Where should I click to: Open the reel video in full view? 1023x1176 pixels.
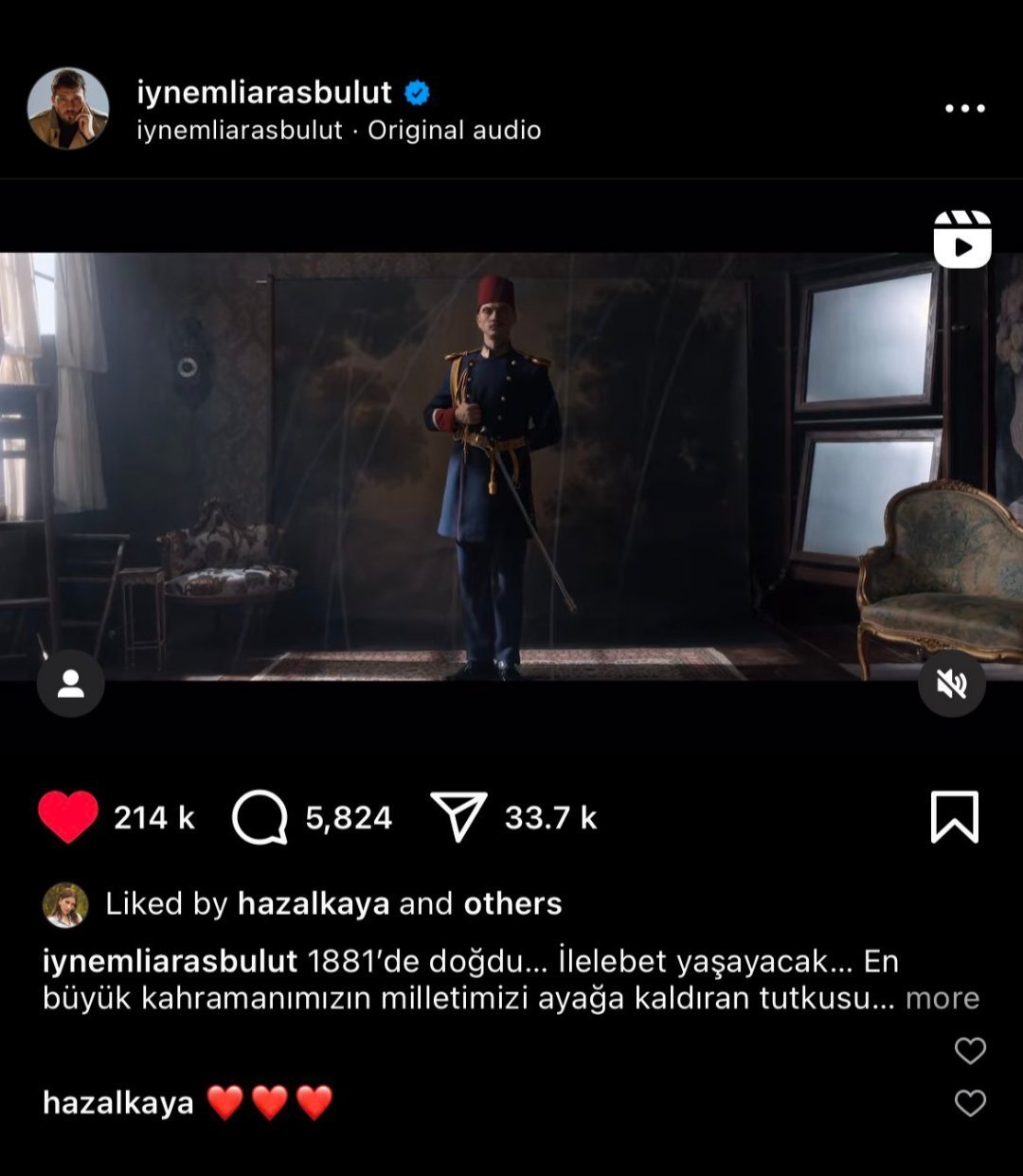point(511,466)
